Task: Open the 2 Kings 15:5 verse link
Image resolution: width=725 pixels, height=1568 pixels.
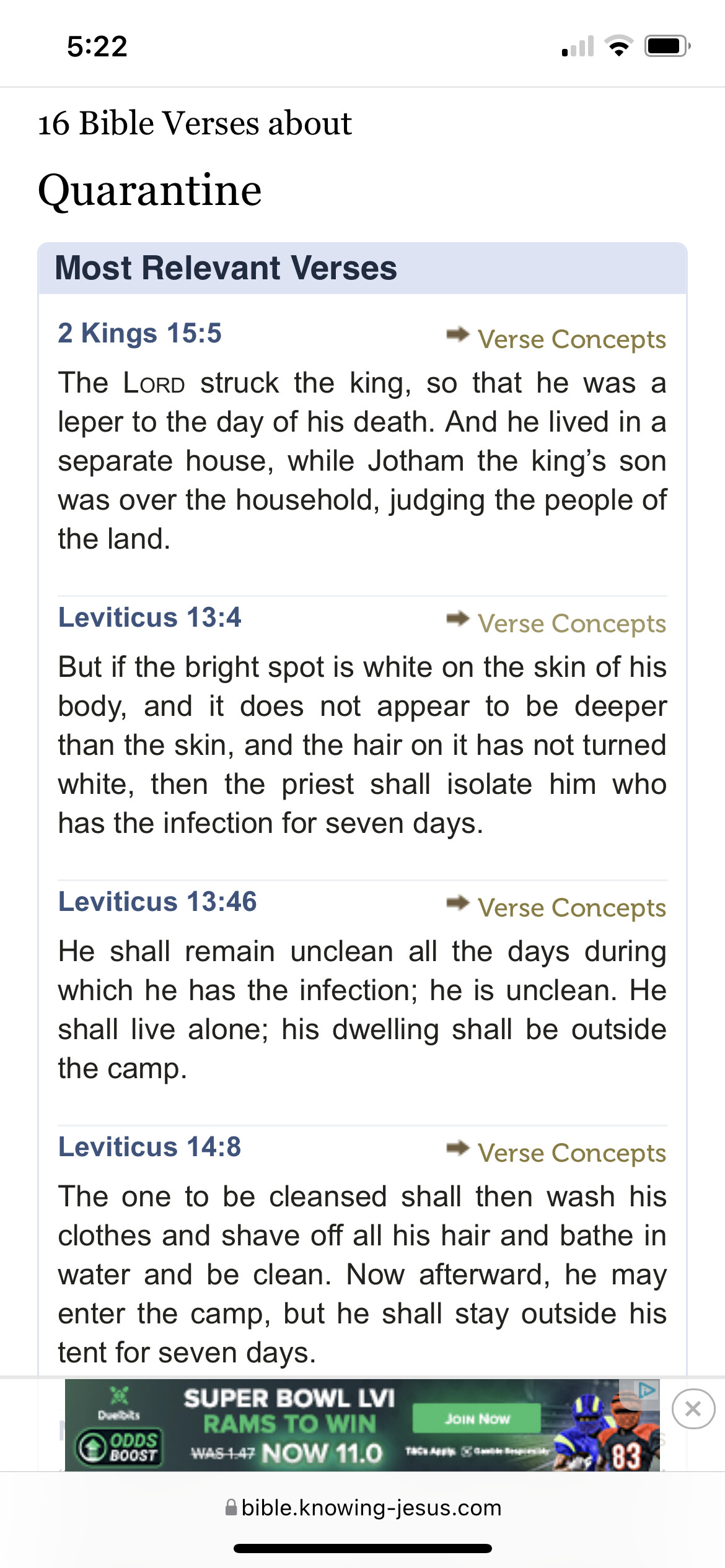Action: 139,333
